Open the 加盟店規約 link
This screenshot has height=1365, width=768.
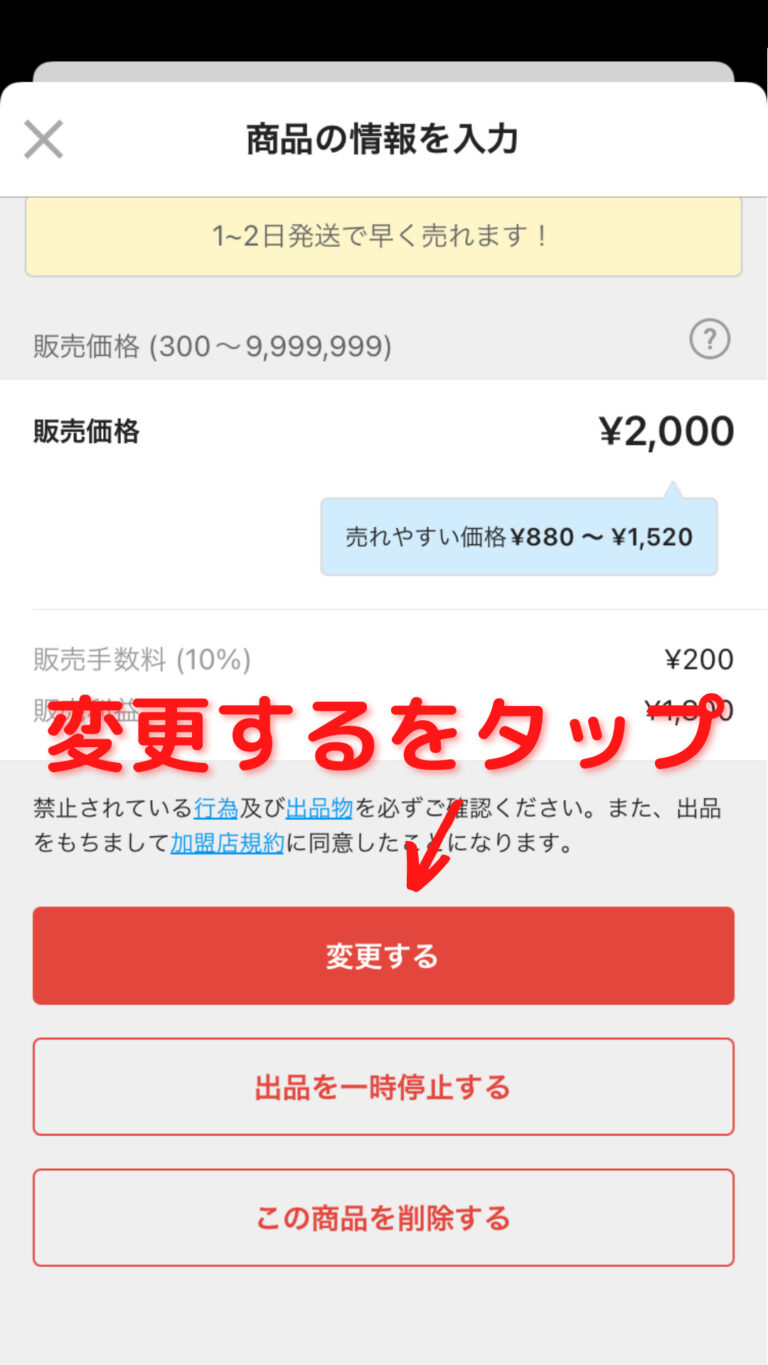tap(227, 843)
